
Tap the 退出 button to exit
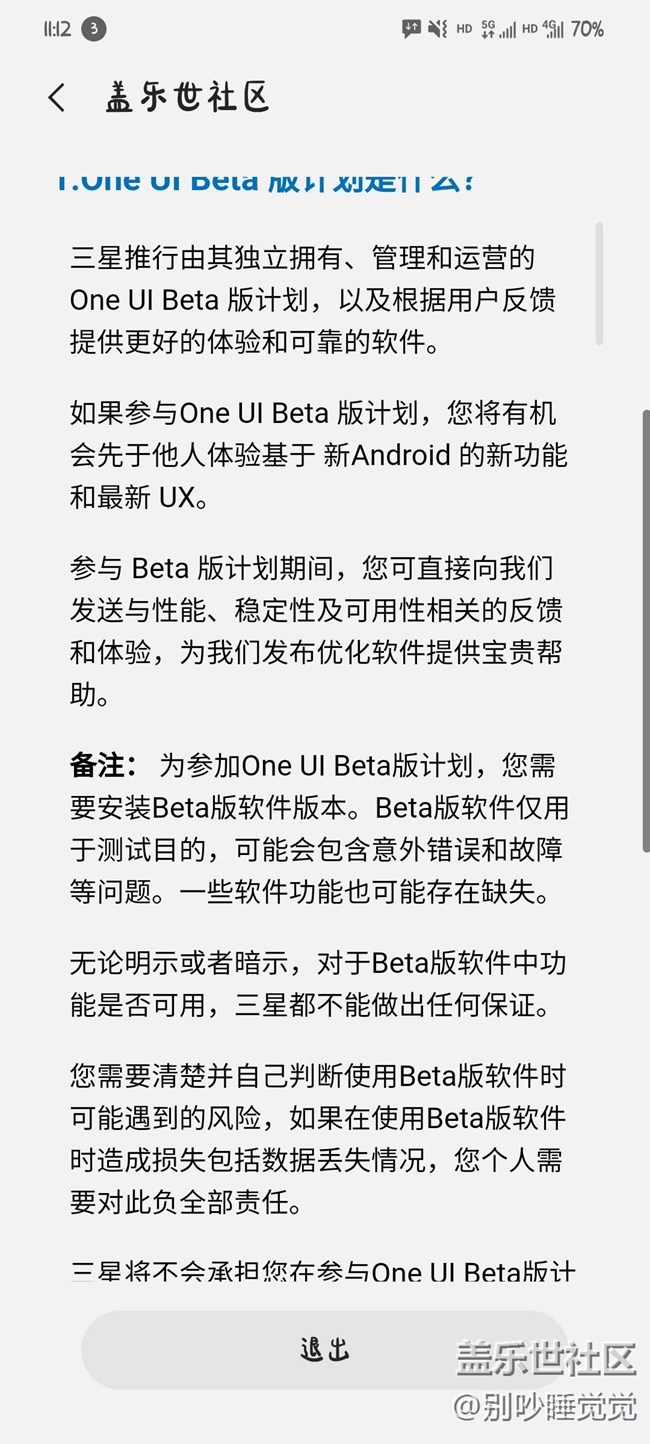click(324, 1349)
